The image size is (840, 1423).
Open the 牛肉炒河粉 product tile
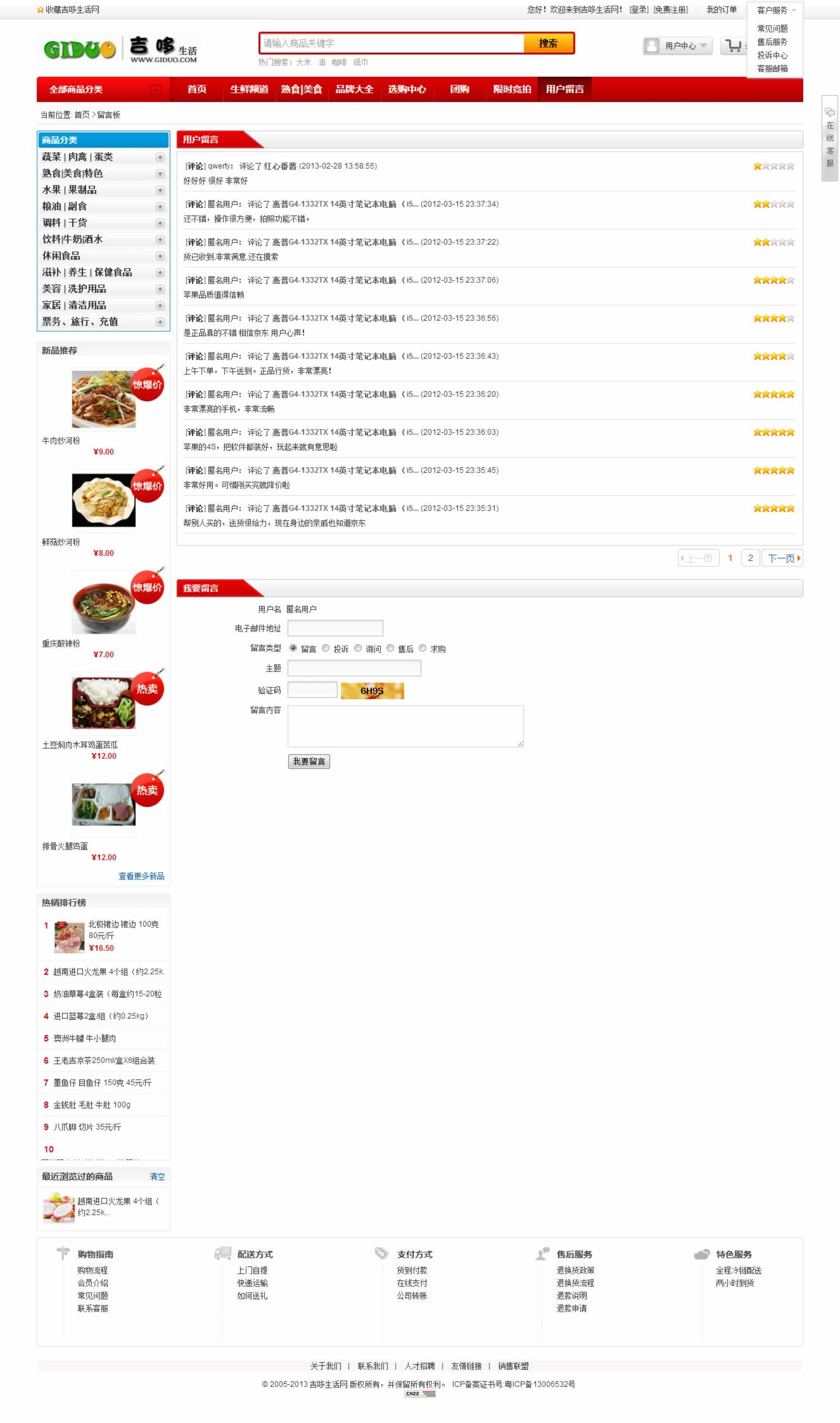pos(103,400)
